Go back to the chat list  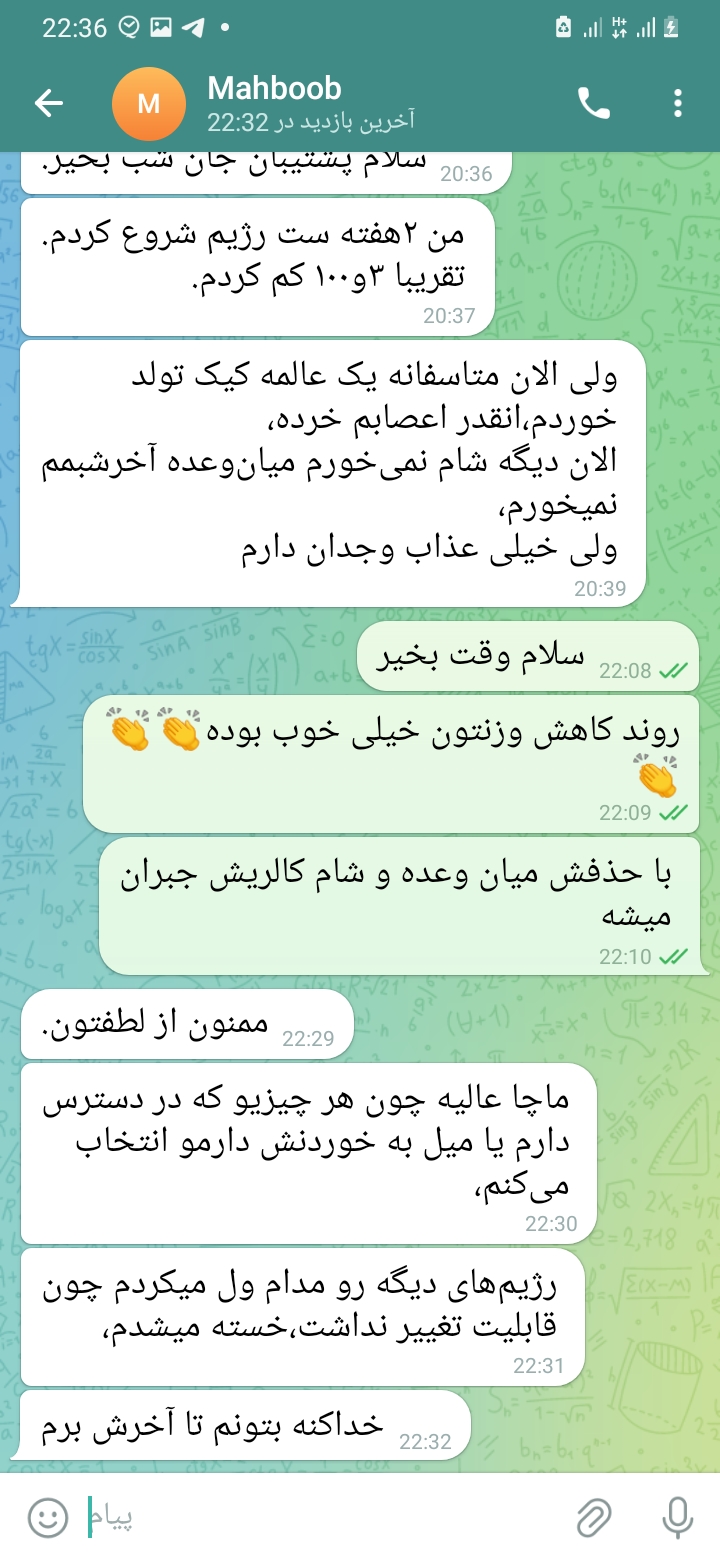click(x=48, y=103)
